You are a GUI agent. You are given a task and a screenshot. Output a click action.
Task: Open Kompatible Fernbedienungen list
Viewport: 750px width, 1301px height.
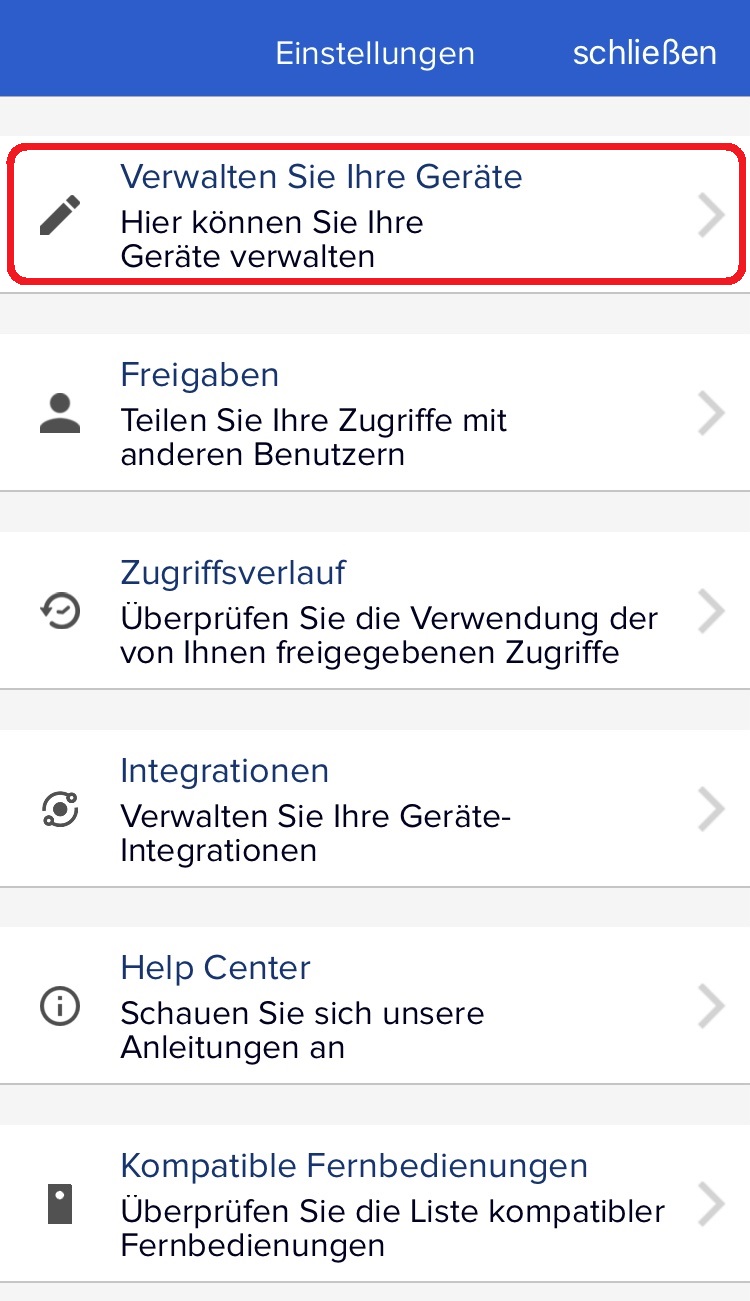tap(375, 1204)
